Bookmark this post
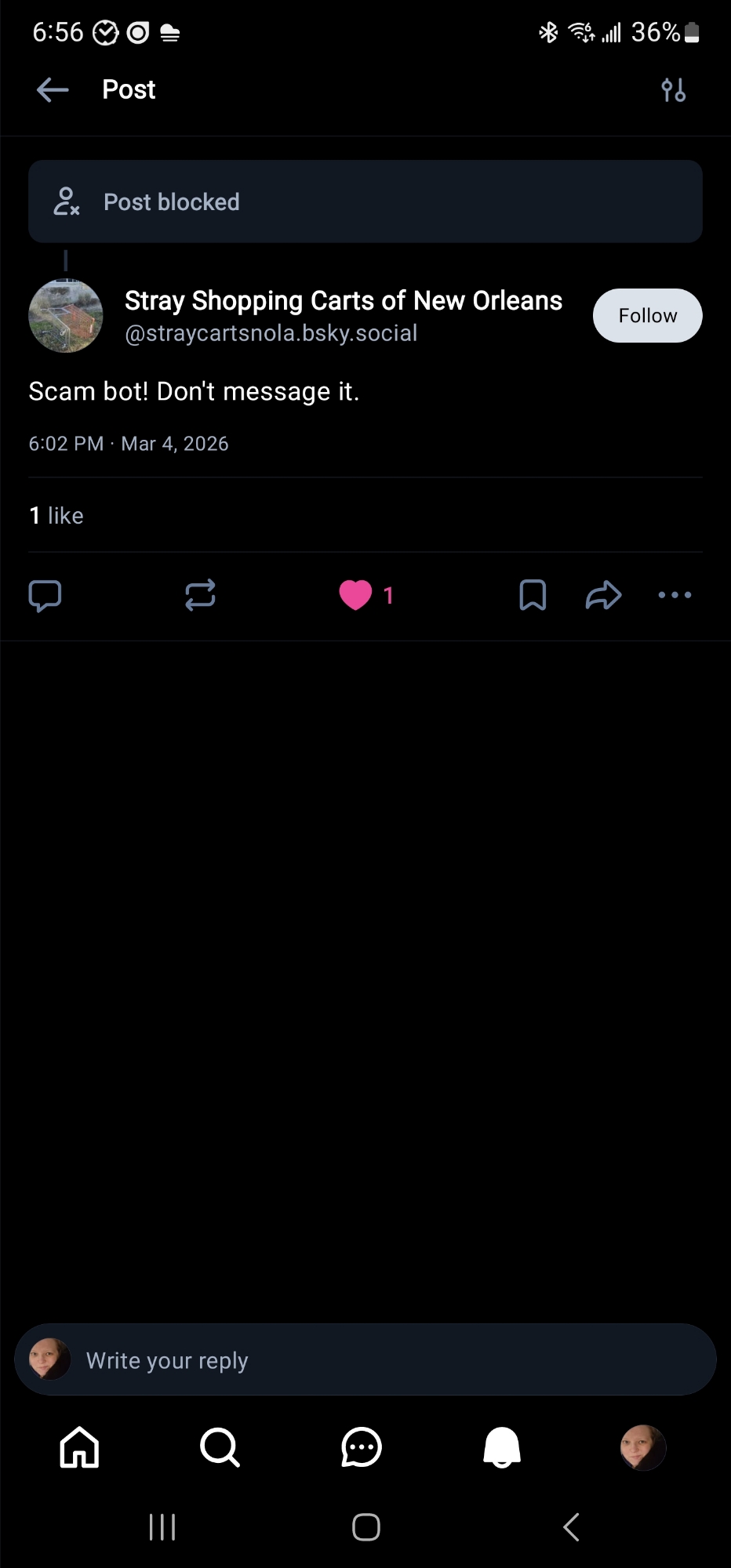This screenshot has height=1568, width=731. click(533, 595)
